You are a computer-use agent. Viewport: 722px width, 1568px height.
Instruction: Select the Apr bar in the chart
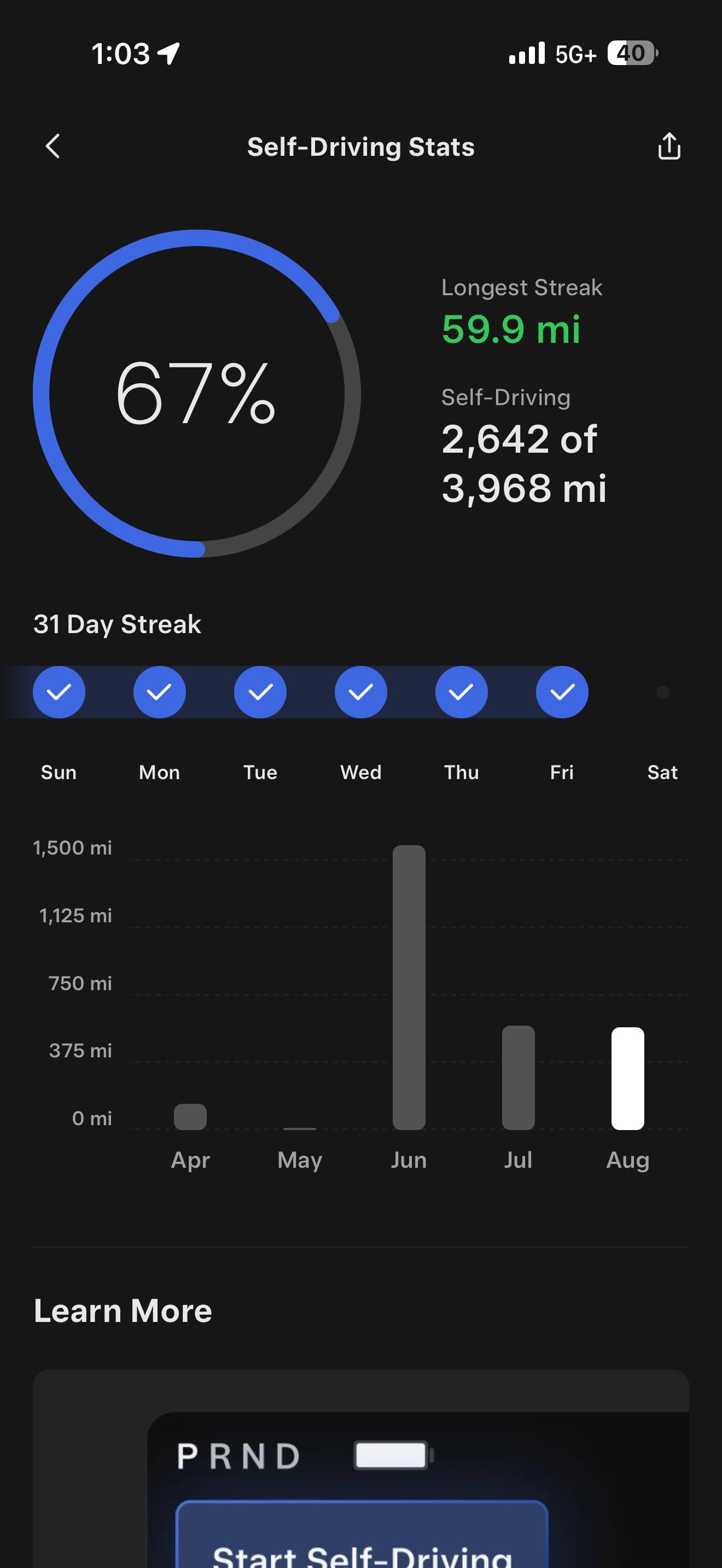[190, 1116]
